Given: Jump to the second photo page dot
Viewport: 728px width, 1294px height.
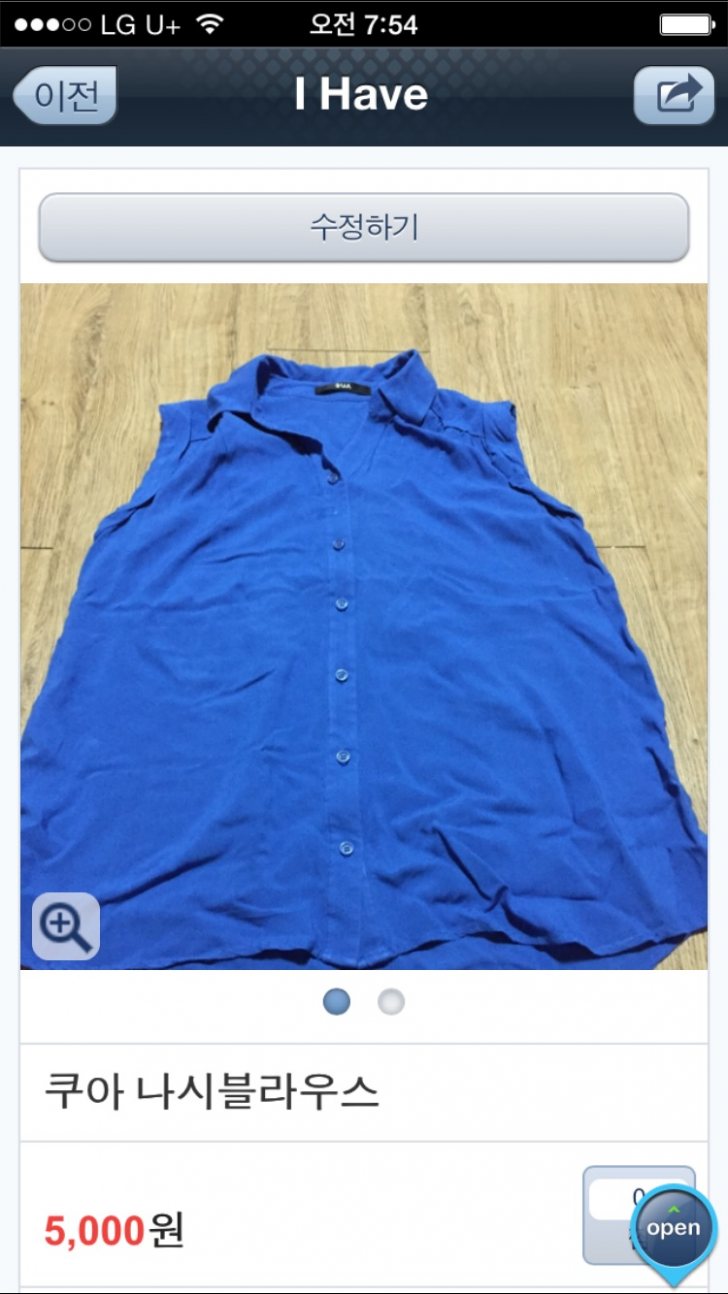Looking at the screenshot, I should tap(391, 1002).
